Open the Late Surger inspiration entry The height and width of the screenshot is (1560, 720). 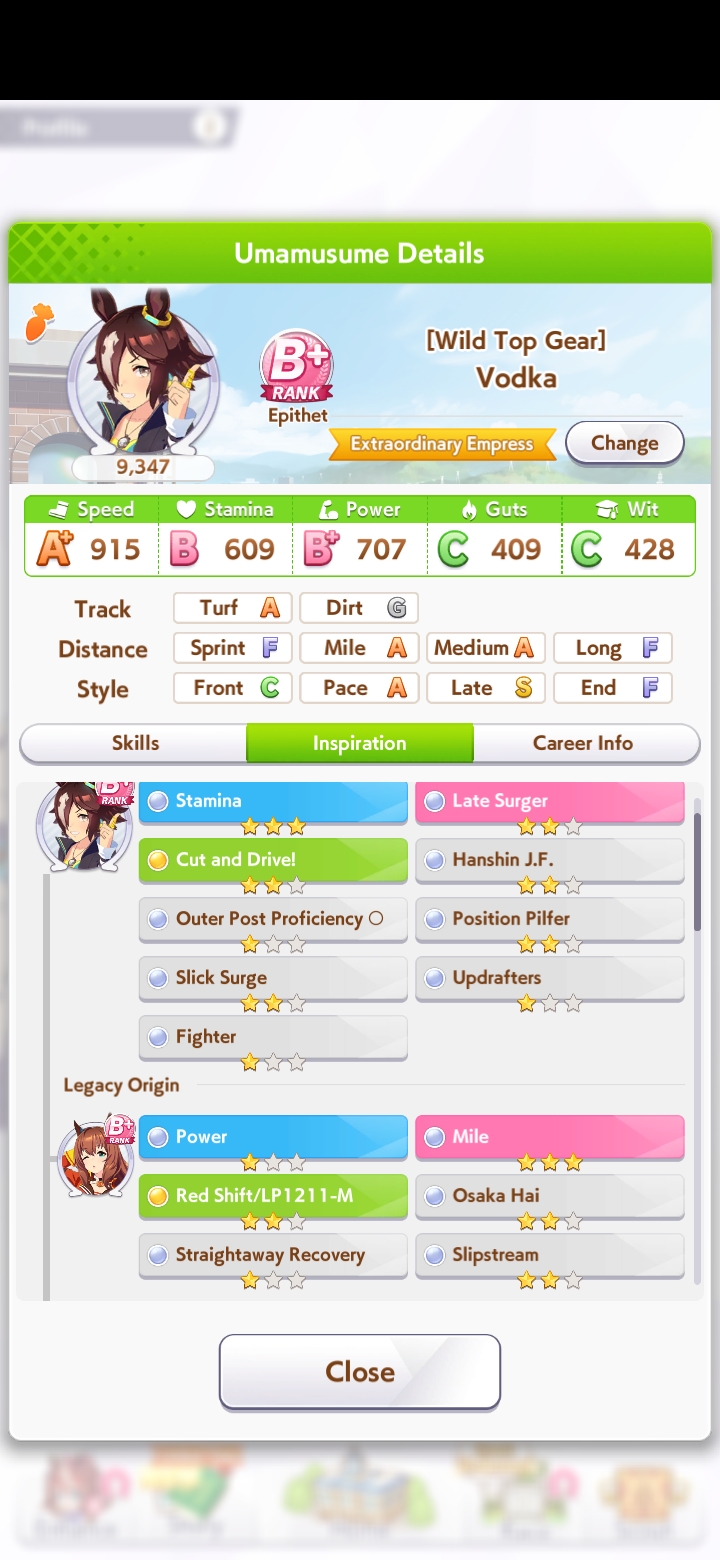tap(550, 801)
